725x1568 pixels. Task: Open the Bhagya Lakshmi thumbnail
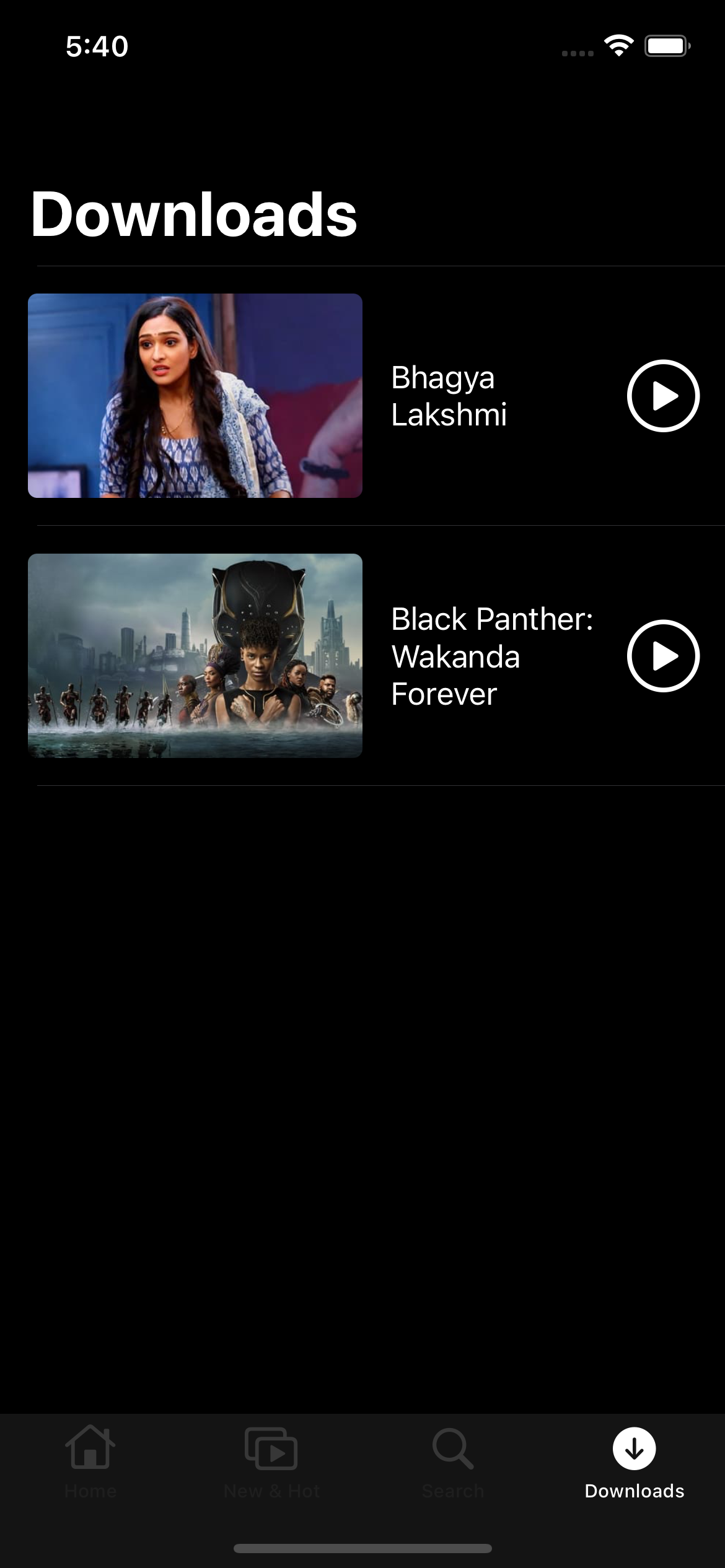pyautogui.click(x=195, y=396)
